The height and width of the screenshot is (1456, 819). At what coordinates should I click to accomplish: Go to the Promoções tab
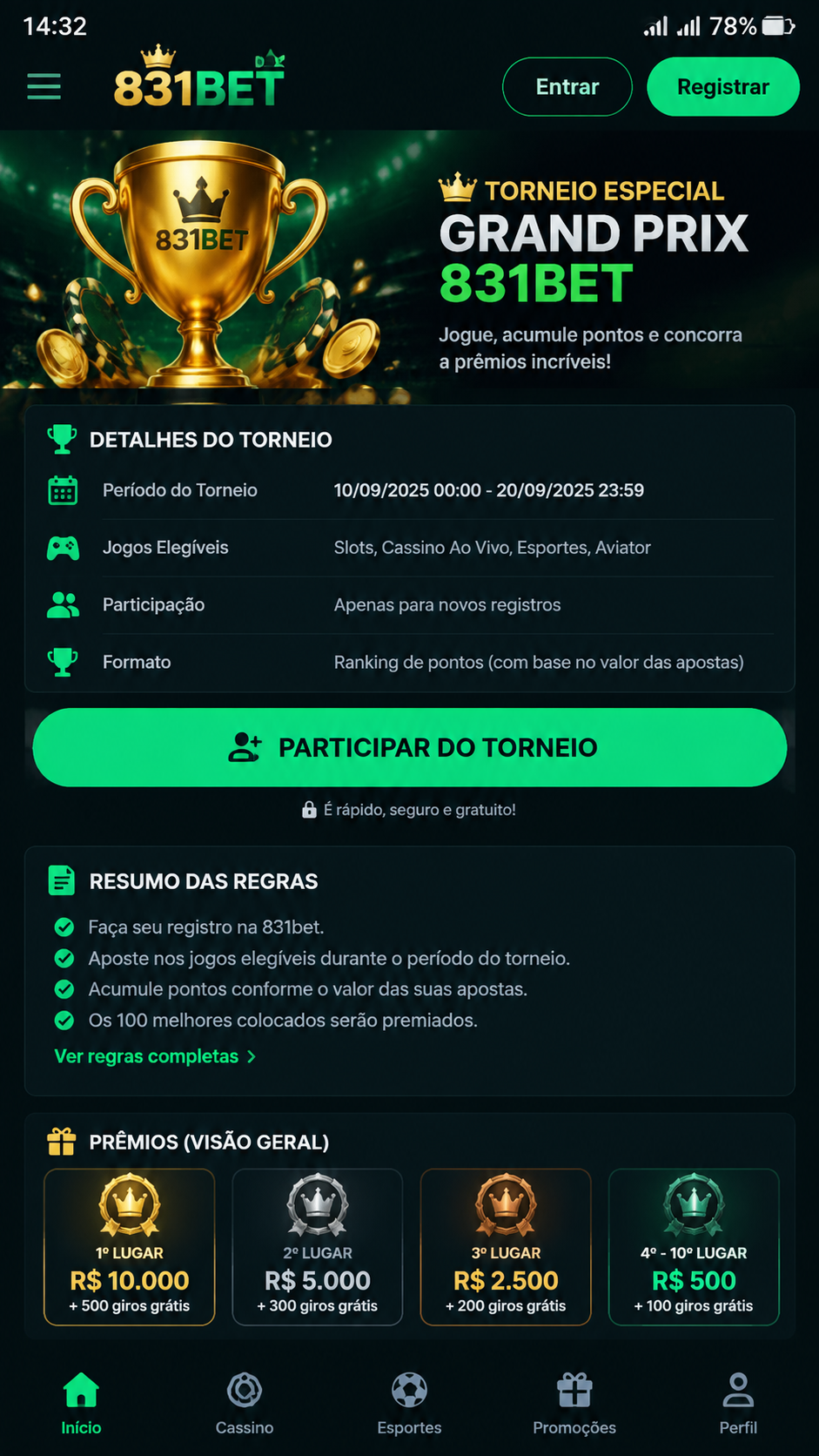coord(574,1403)
